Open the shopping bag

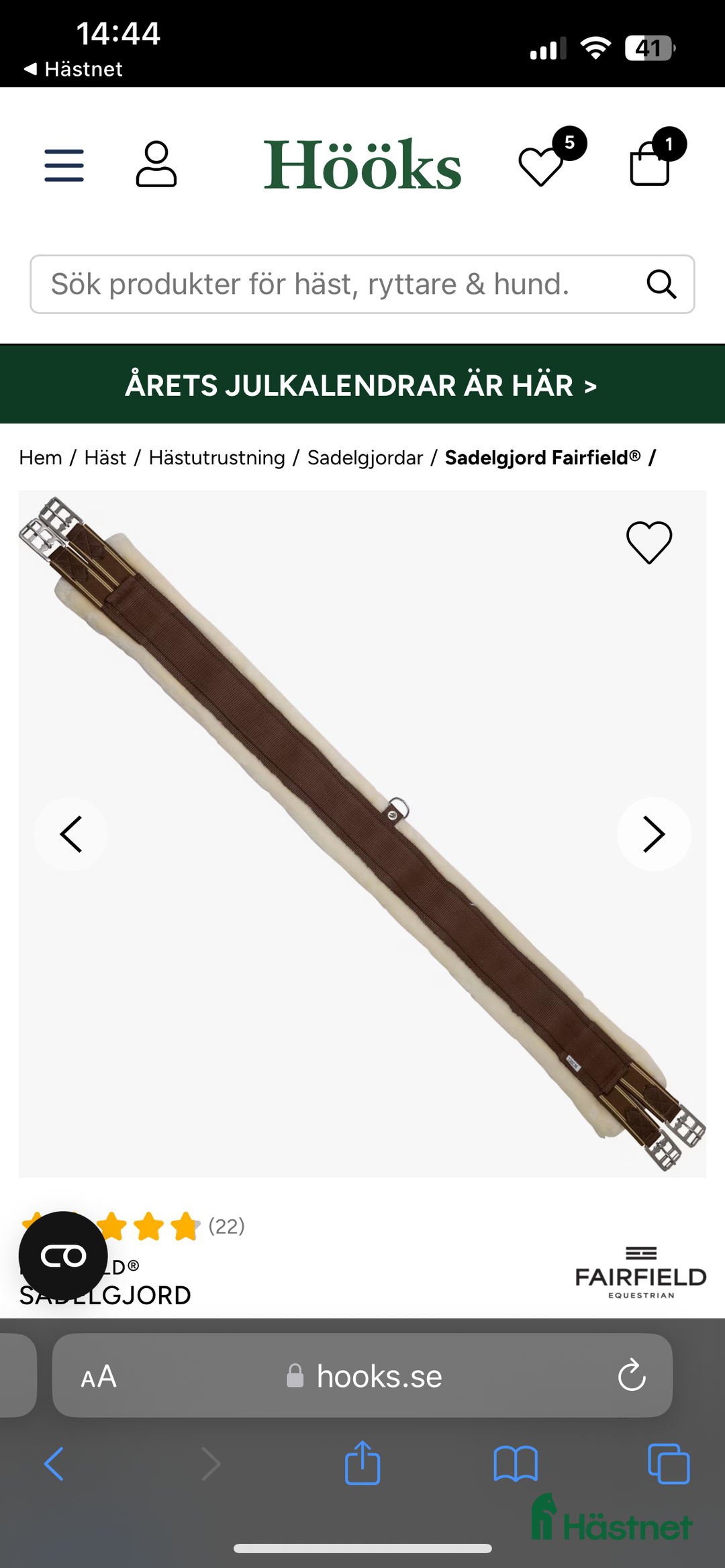pos(650,165)
